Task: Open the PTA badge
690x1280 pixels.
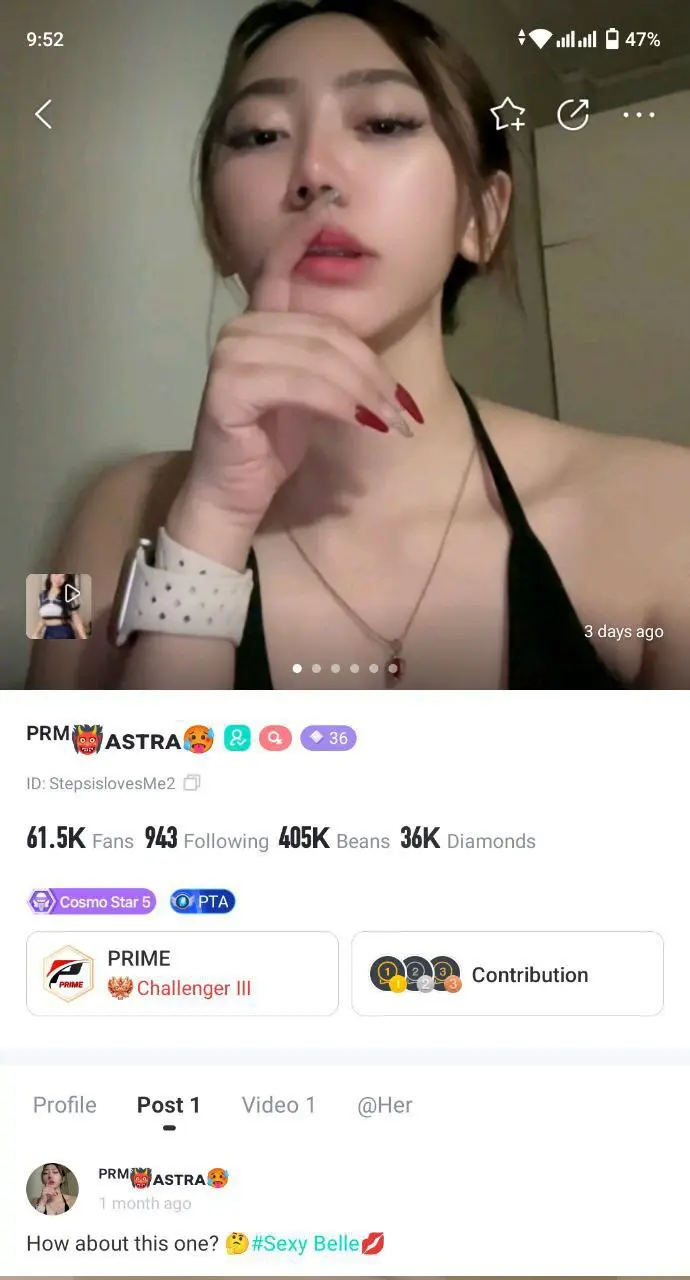Action: tap(202, 902)
